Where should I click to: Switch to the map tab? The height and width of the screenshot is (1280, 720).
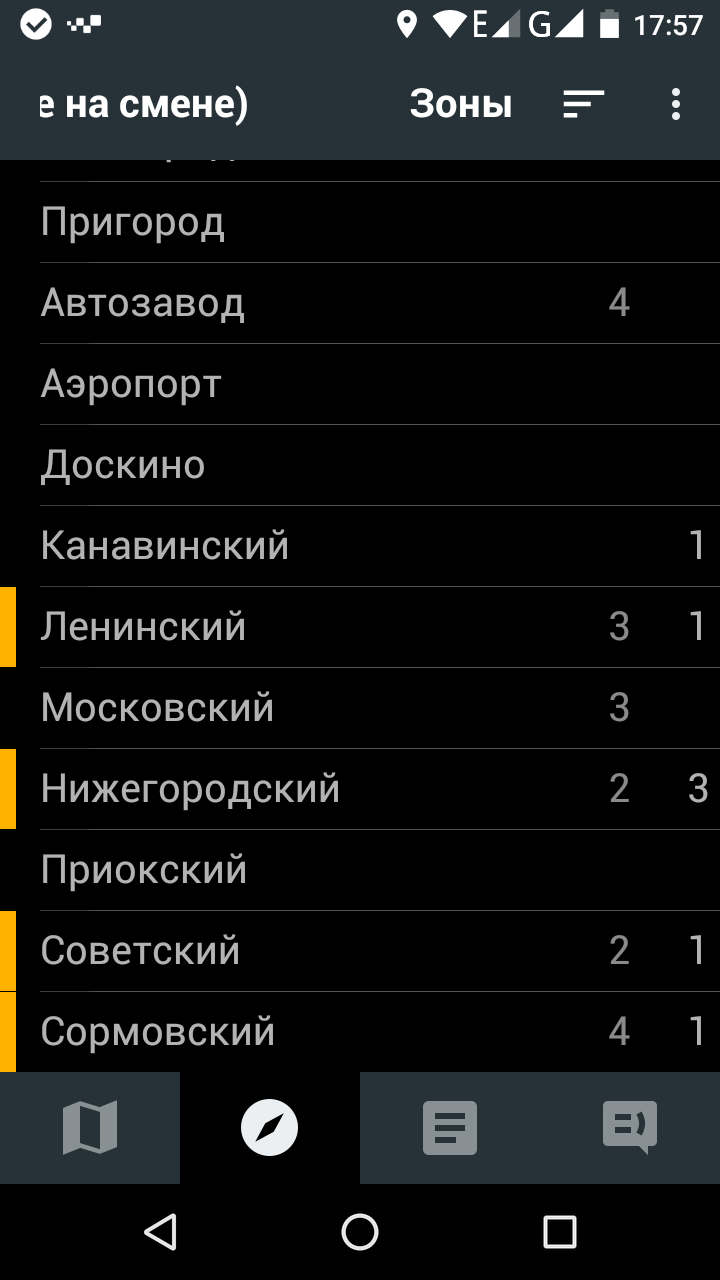[90, 1127]
